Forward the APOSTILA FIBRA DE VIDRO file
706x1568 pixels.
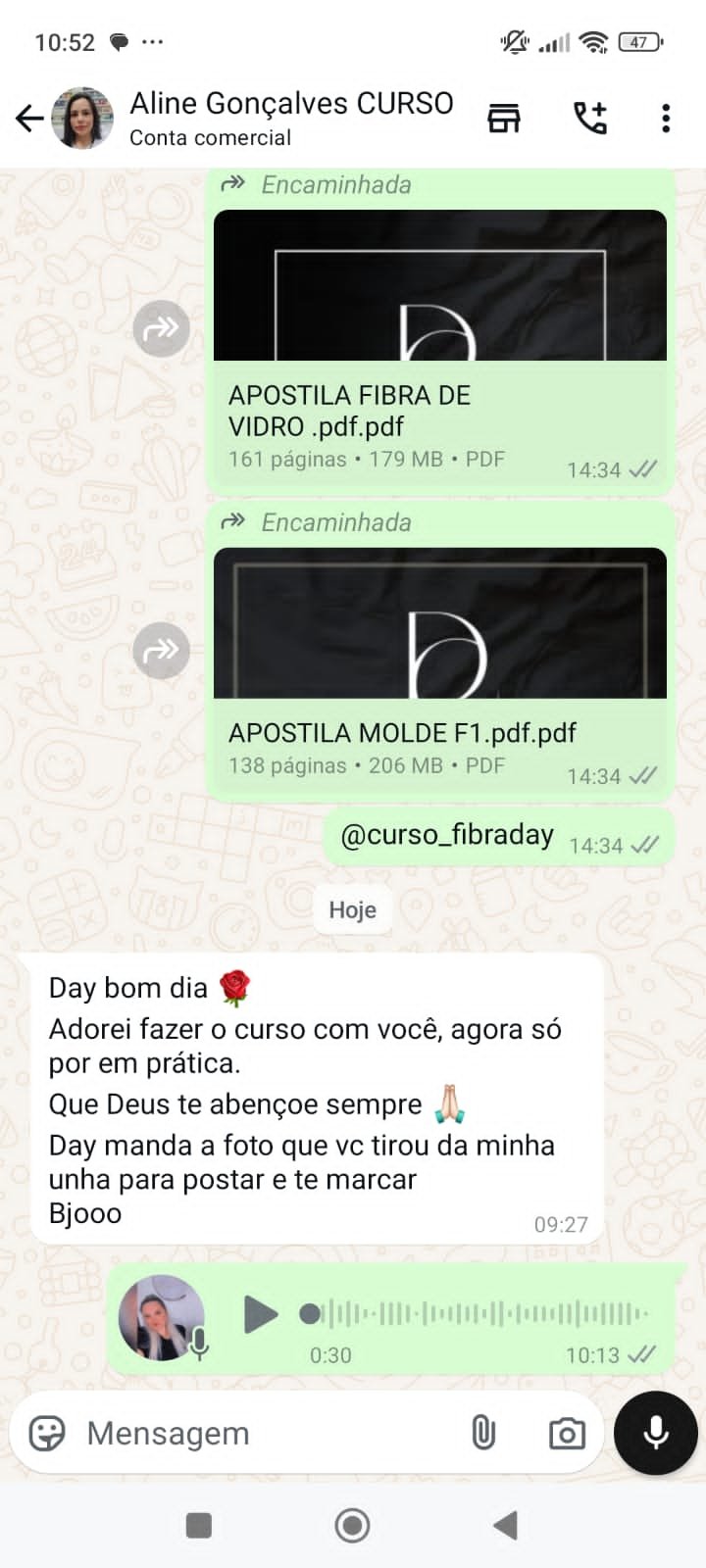point(161,328)
